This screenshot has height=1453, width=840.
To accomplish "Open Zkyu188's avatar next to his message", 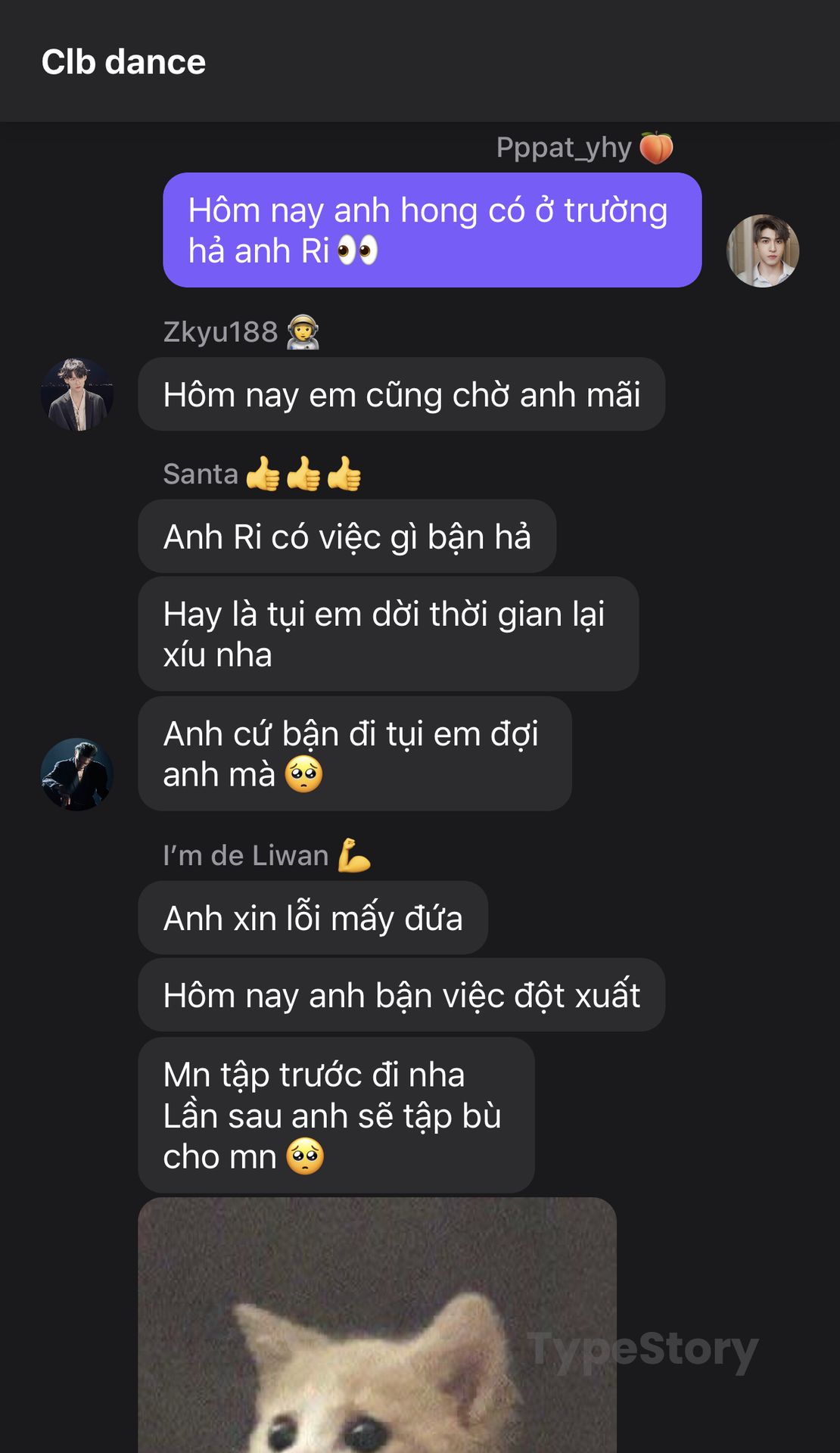I will [77, 394].
